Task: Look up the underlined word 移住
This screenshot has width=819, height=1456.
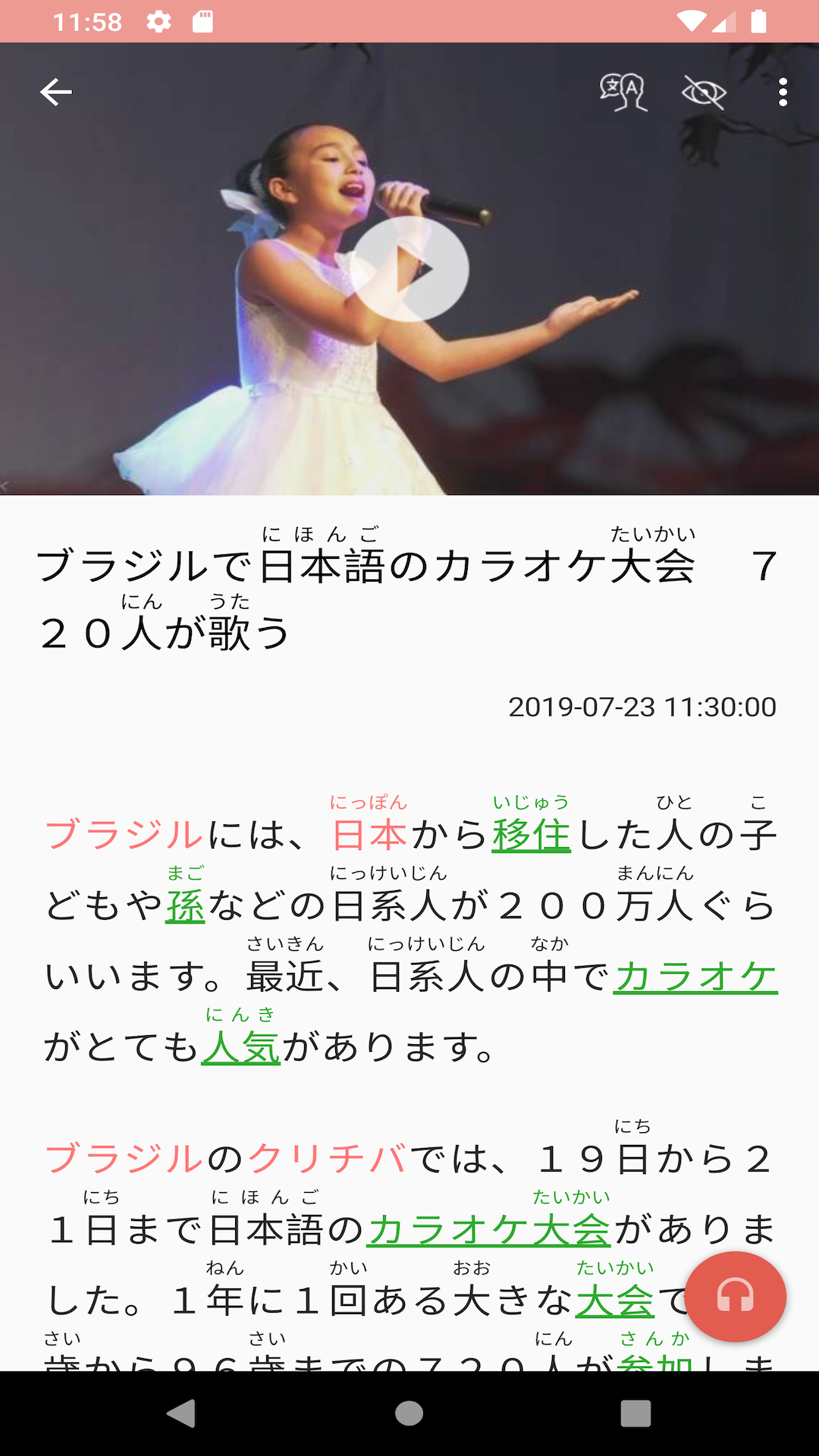Action: 531,836
